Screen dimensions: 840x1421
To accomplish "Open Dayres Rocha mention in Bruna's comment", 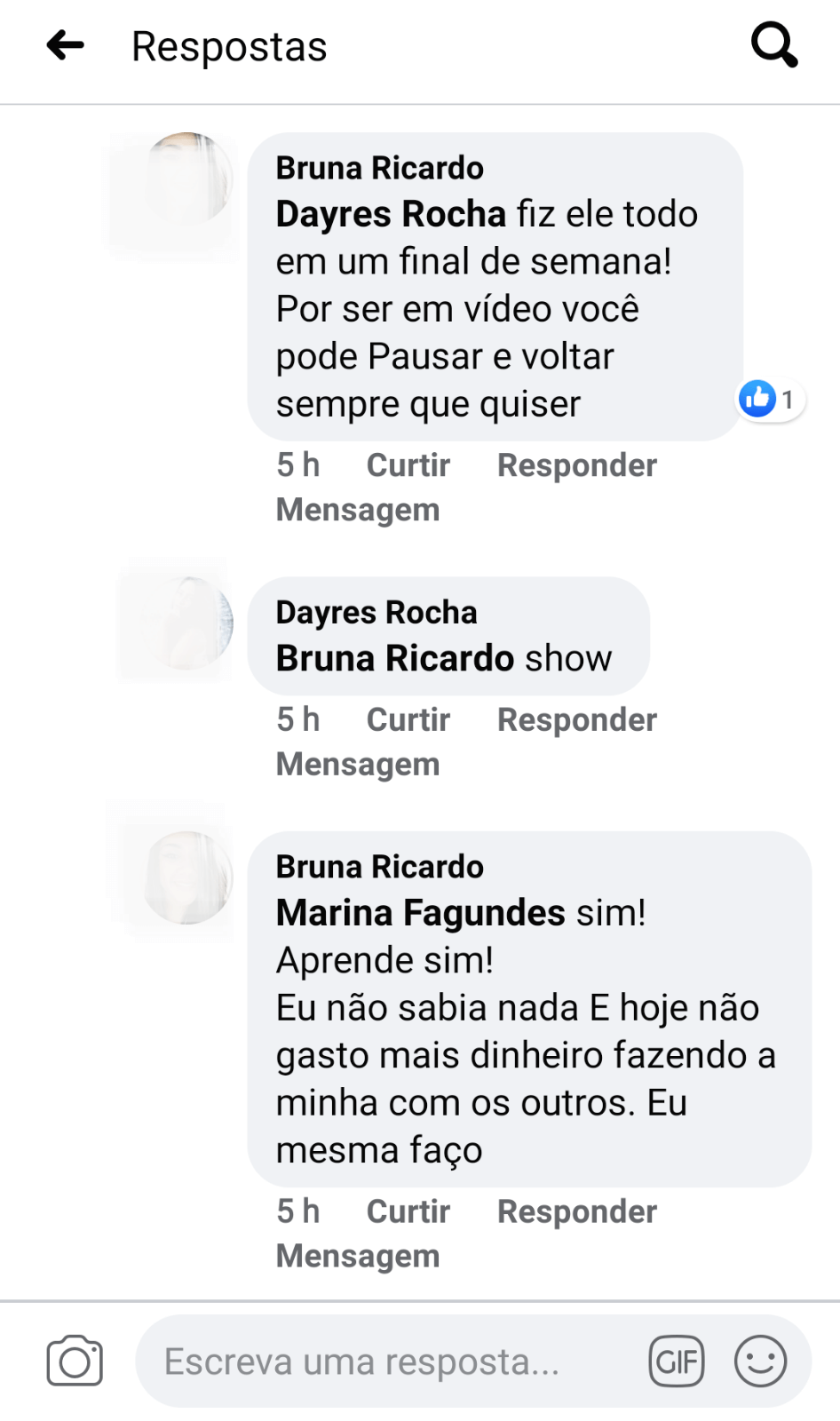I will (x=391, y=214).
